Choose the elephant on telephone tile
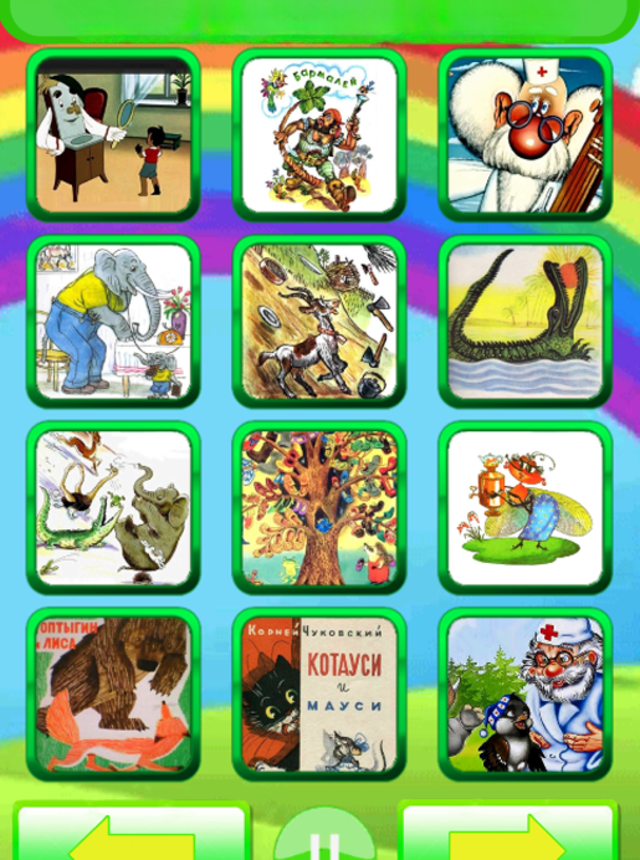Viewport: 640px width, 860px height. (x=113, y=321)
